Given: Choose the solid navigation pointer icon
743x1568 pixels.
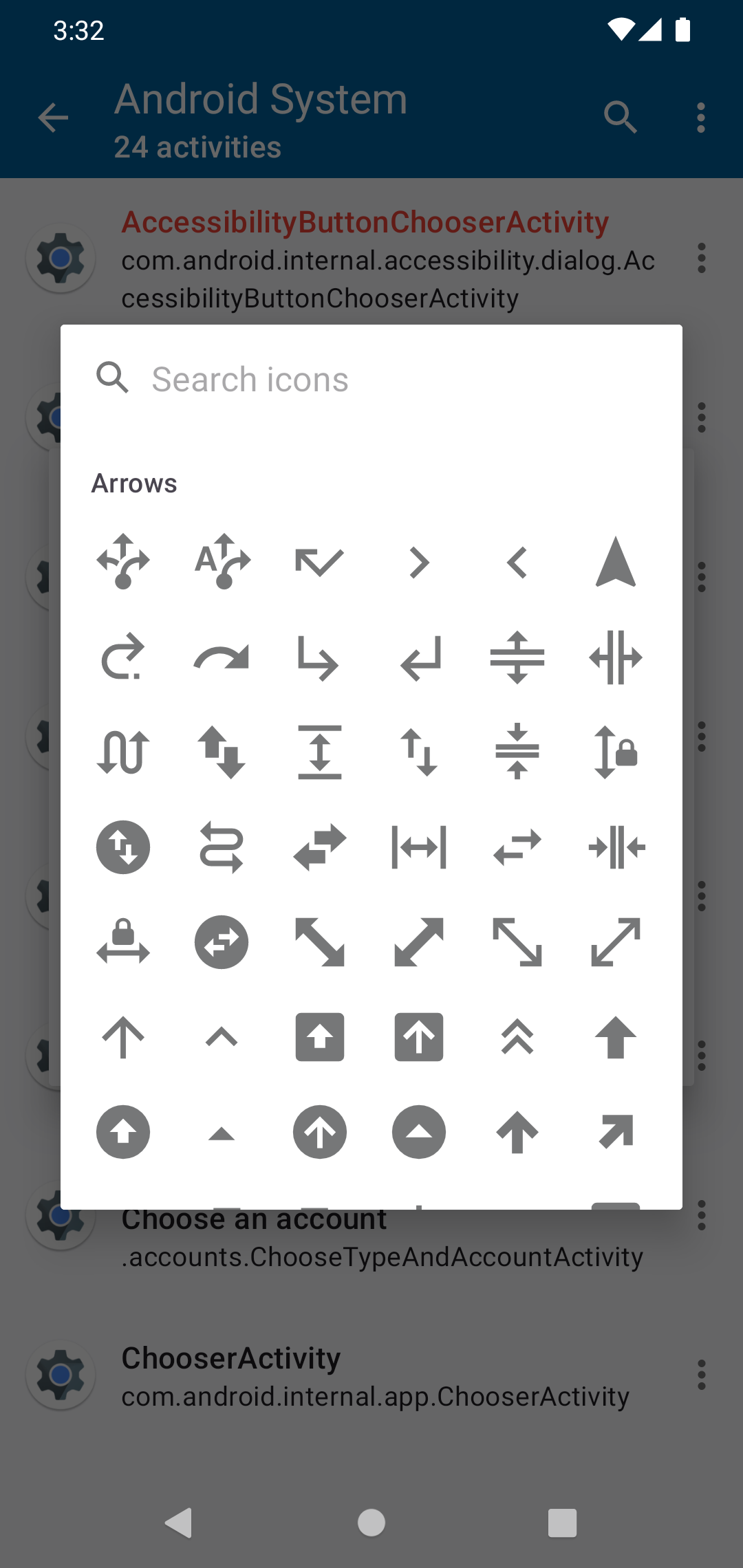Looking at the screenshot, I should [x=616, y=562].
